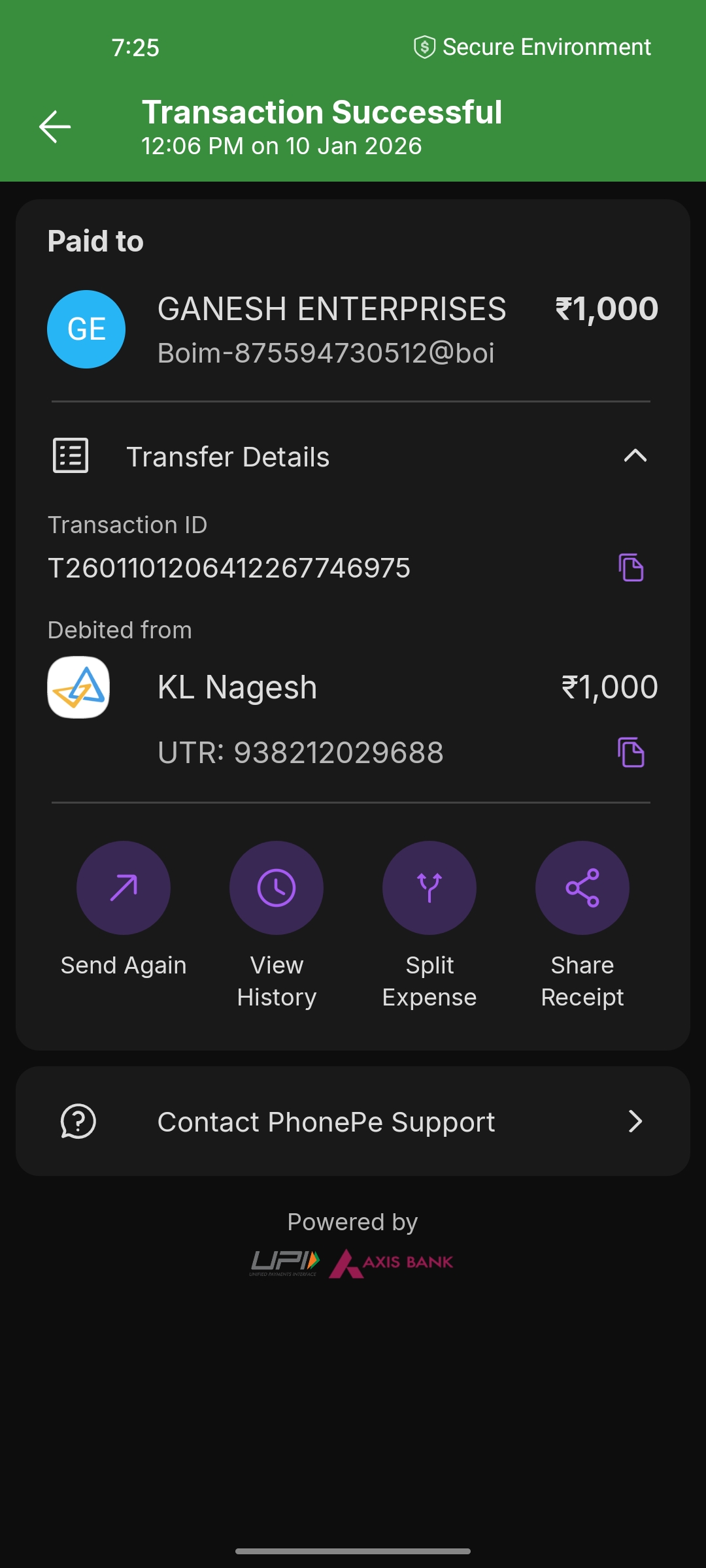This screenshot has width=706, height=1568.
Task: Copy the Transaction ID
Action: pos(631,567)
